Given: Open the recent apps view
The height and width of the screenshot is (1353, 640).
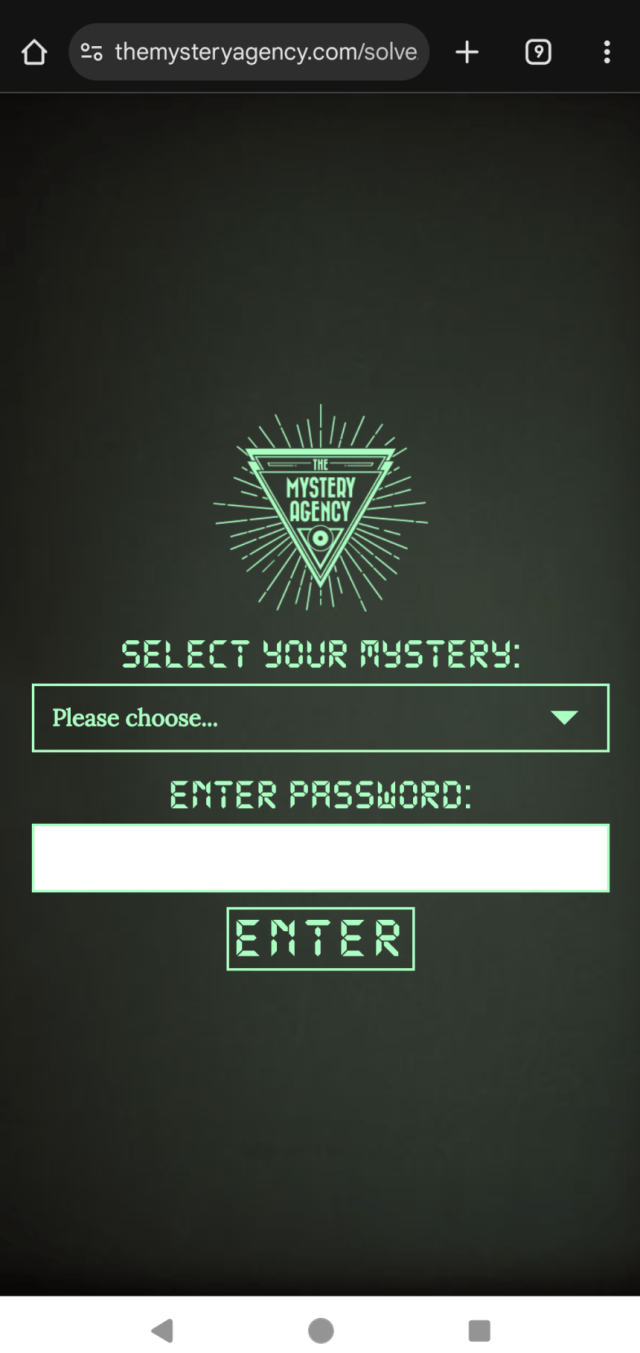Looking at the screenshot, I should point(479,1330).
